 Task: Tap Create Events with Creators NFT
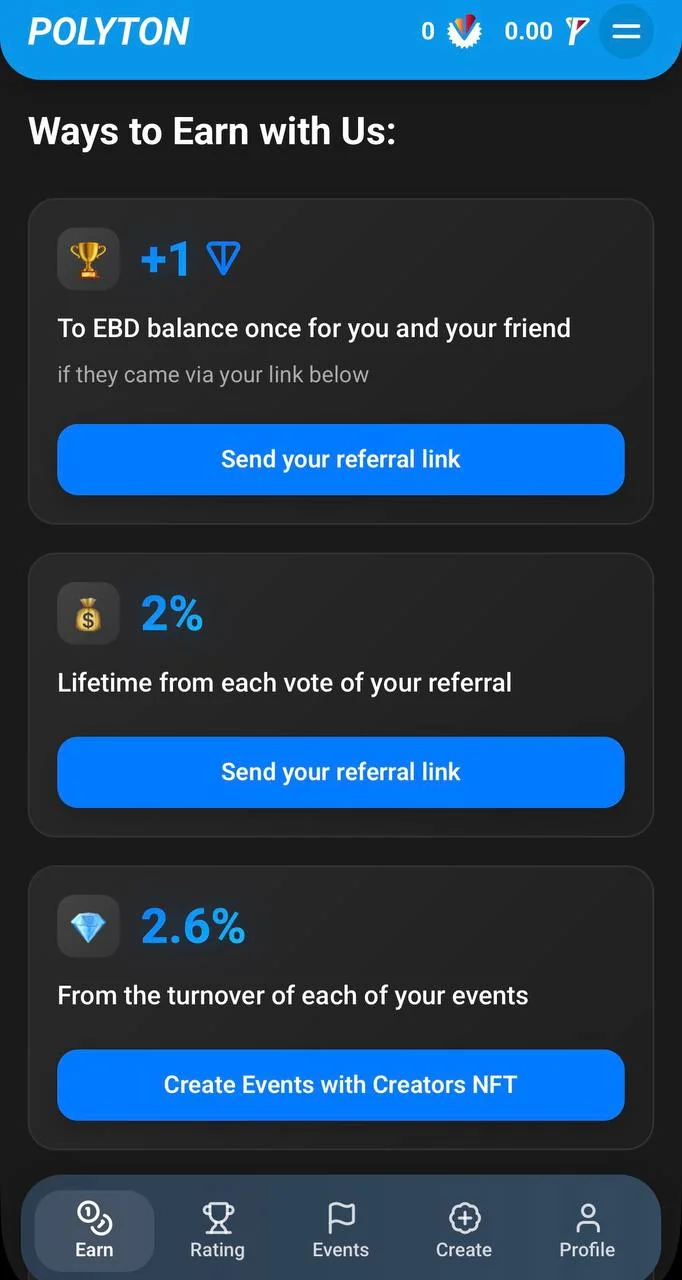(x=341, y=1085)
